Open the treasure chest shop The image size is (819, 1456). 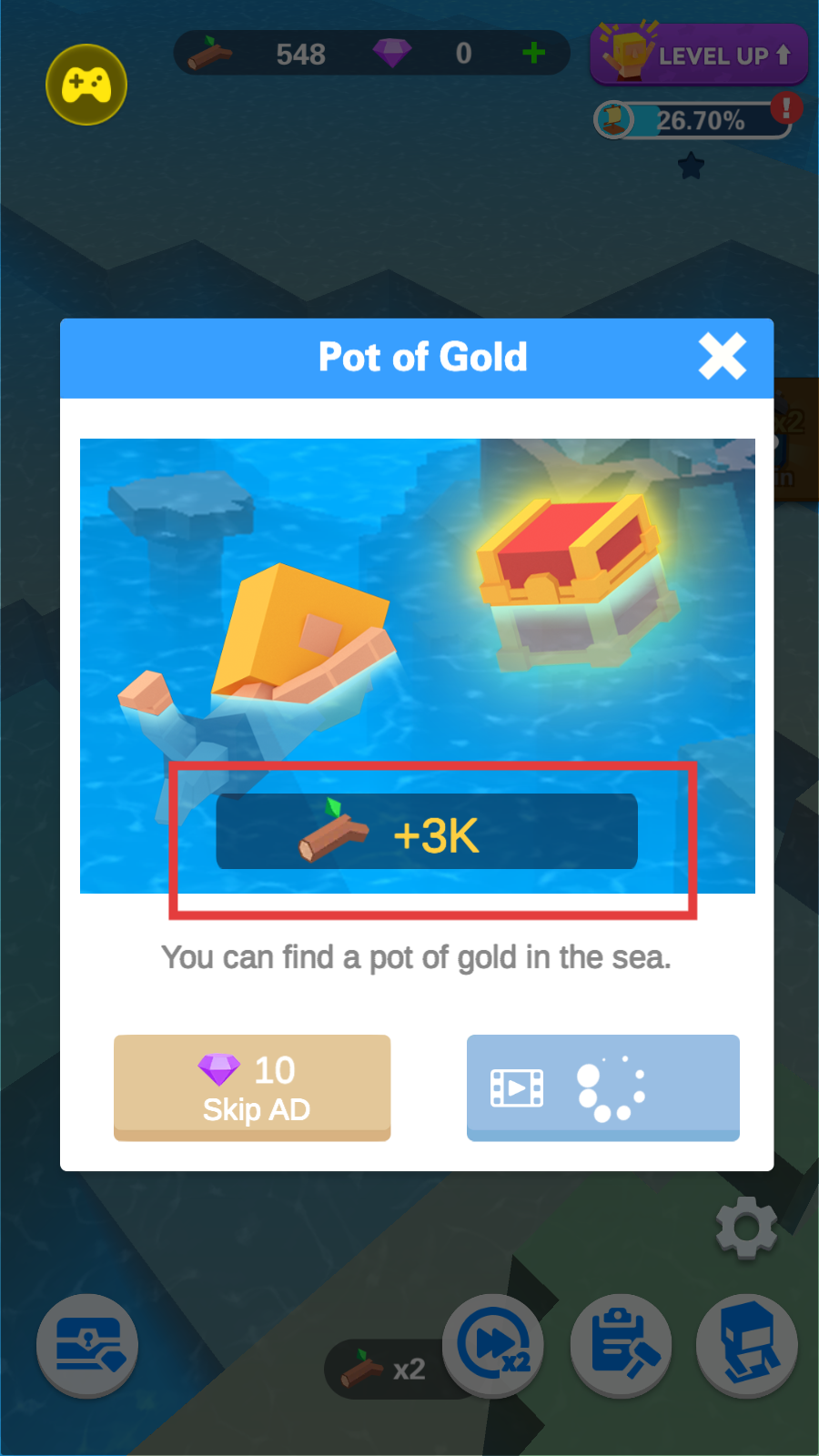(x=87, y=1345)
